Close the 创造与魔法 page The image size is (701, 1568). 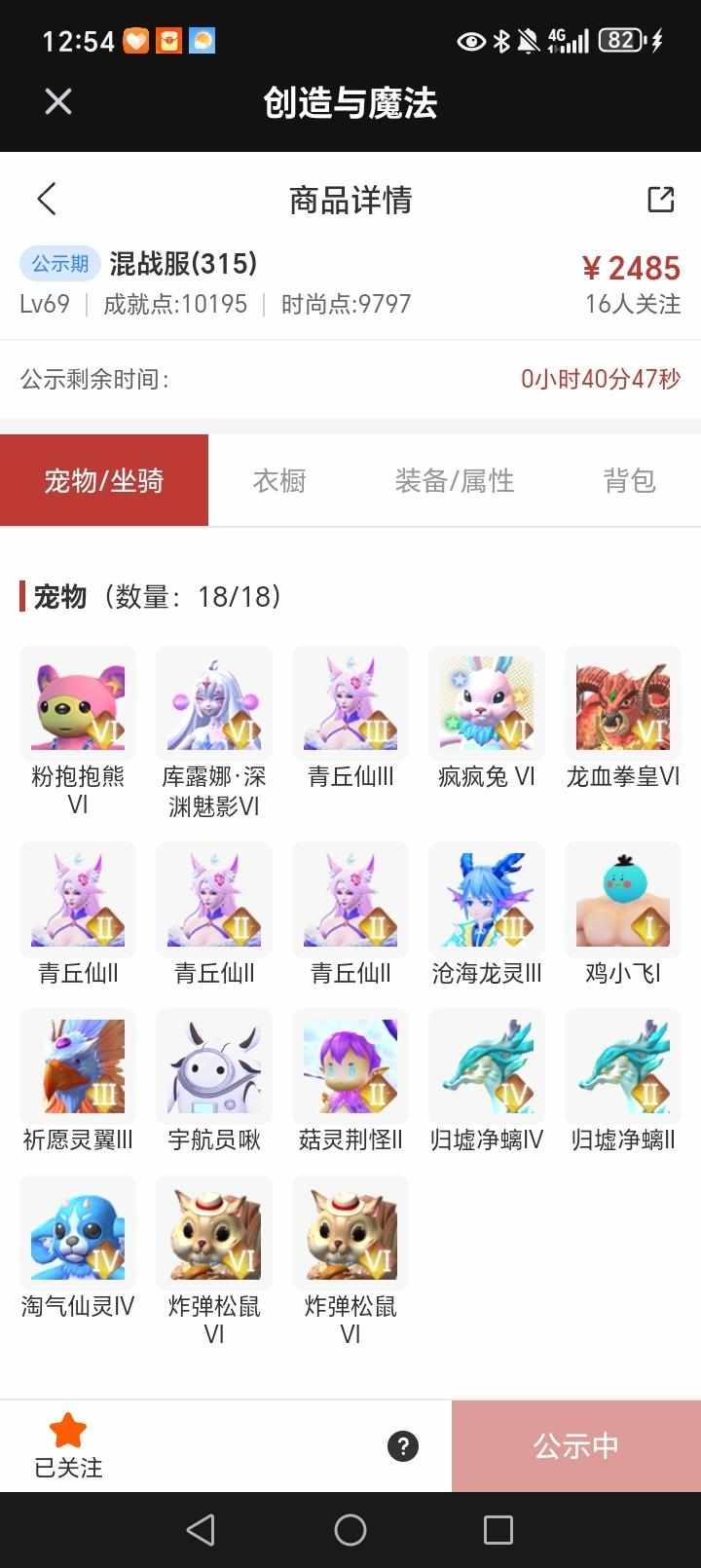(58, 101)
